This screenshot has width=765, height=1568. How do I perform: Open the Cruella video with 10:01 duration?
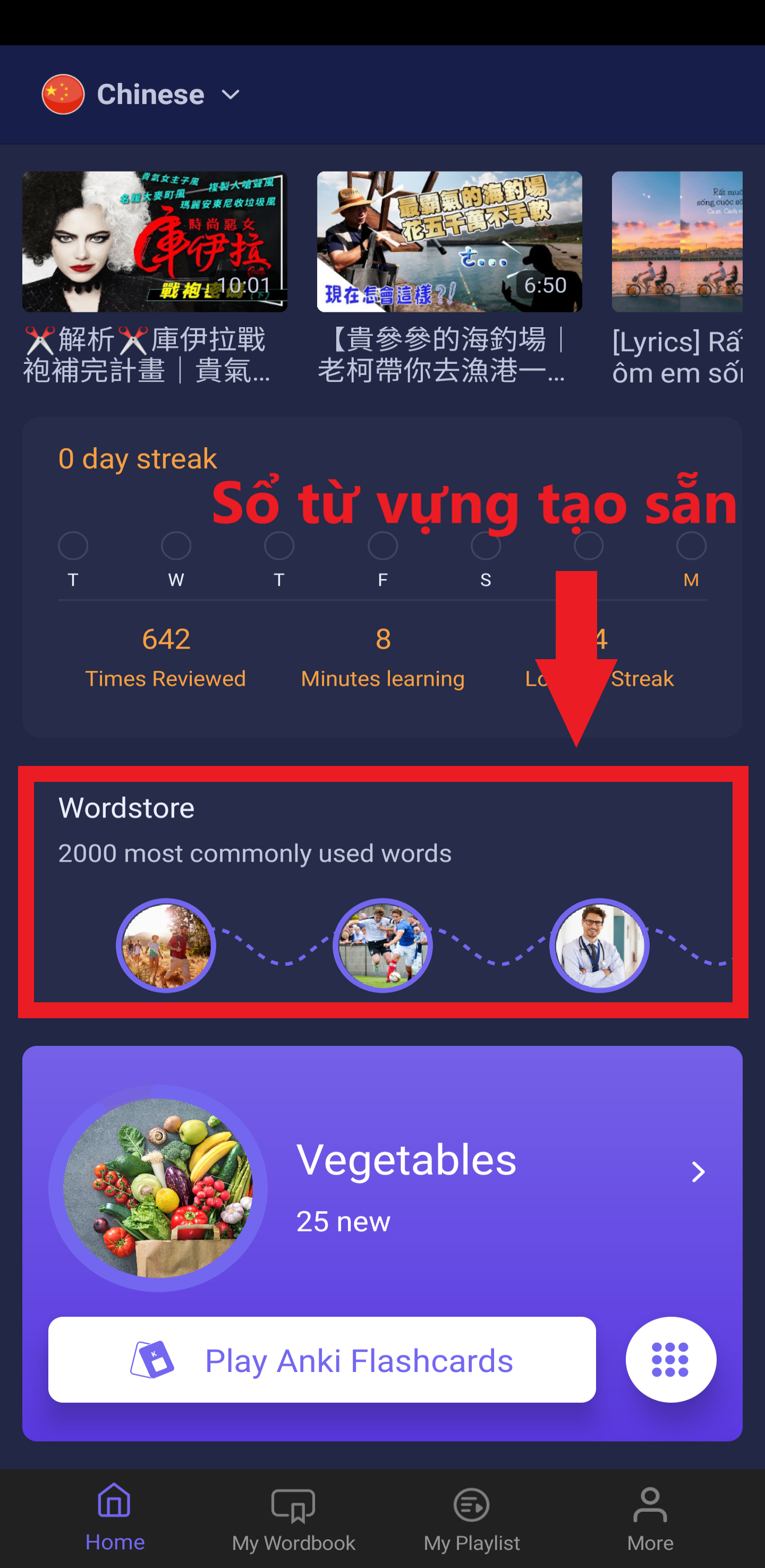(155, 242)
